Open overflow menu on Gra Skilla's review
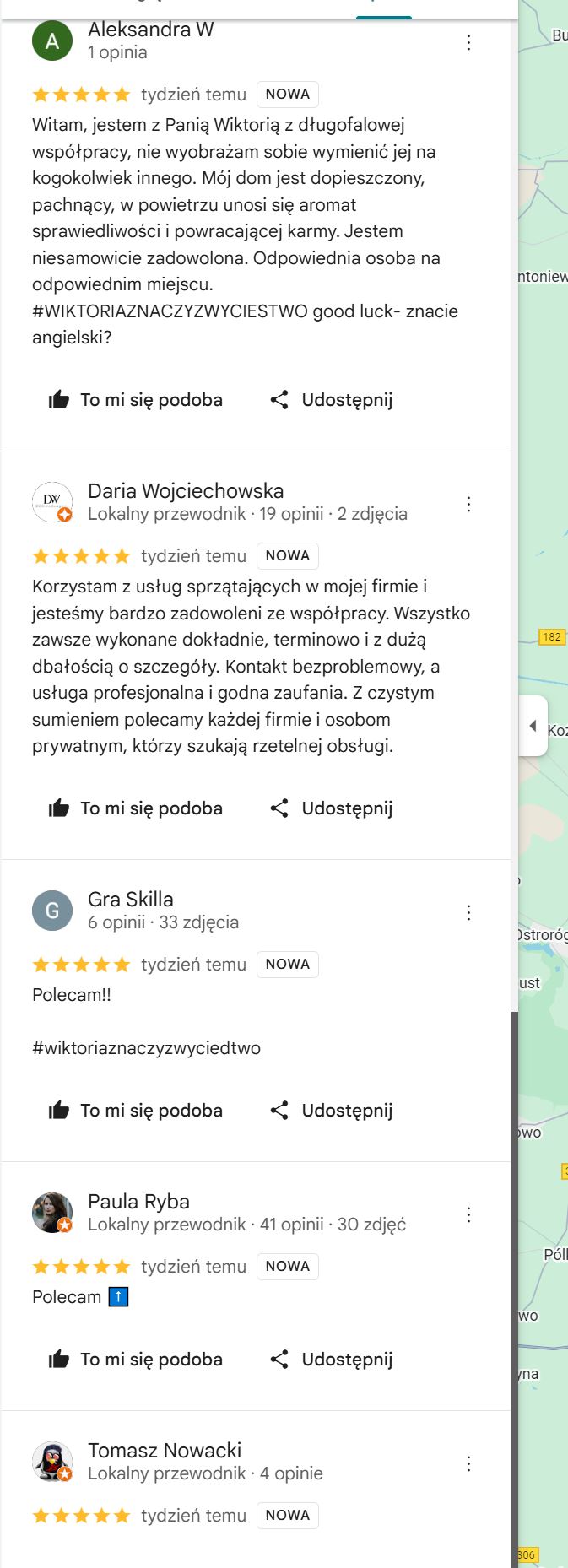This screenshot has height=1568, width=568. tap(468, 912)
